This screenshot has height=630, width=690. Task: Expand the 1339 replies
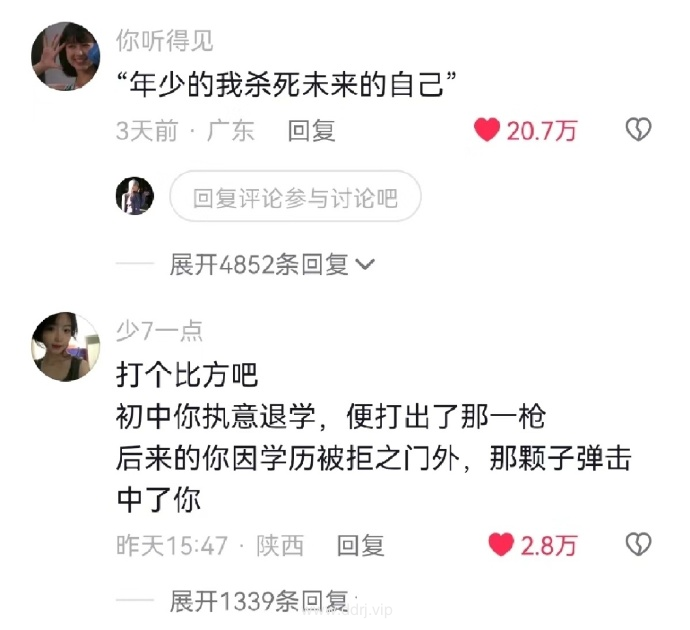(x=259, y=602)
